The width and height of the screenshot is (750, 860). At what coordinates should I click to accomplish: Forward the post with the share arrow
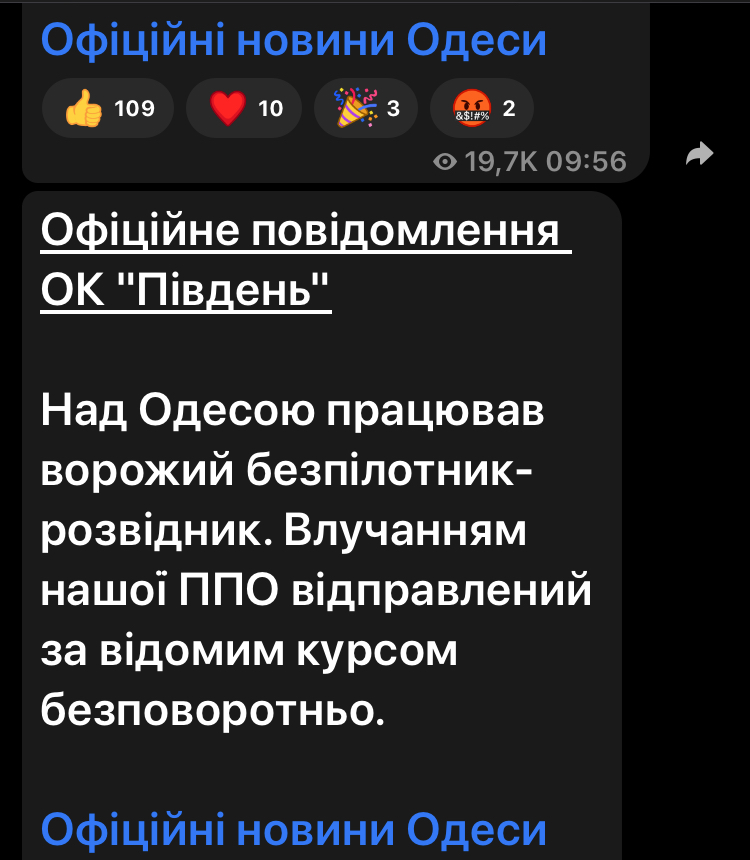click(x=700, y=154)
